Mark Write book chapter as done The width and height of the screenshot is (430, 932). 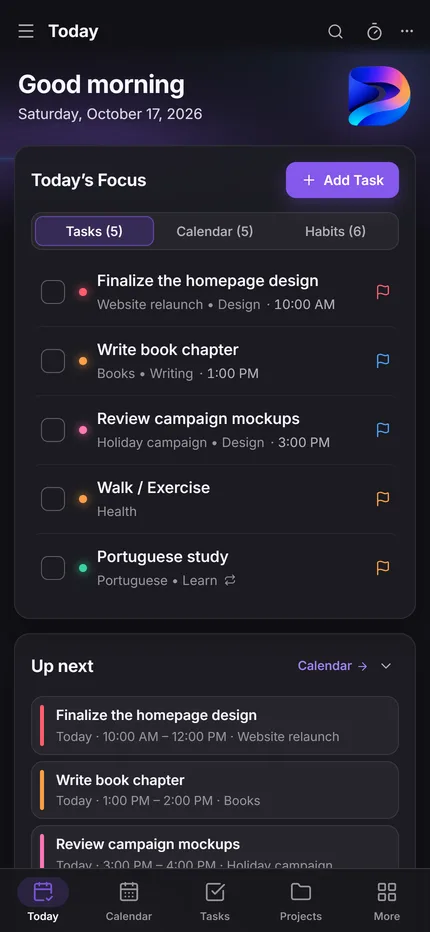[x=53, y=361]
